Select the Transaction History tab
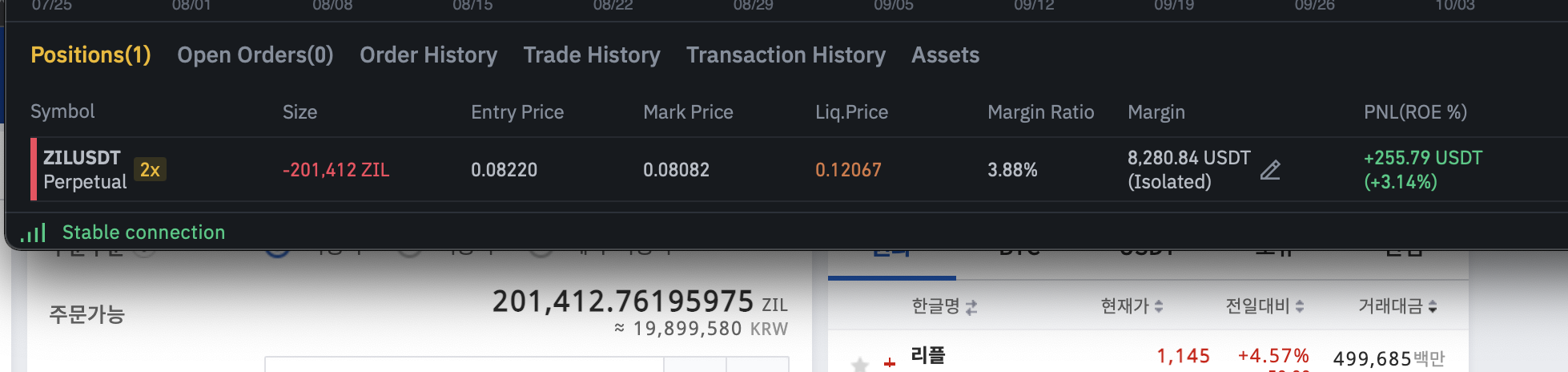 point(786,55)
